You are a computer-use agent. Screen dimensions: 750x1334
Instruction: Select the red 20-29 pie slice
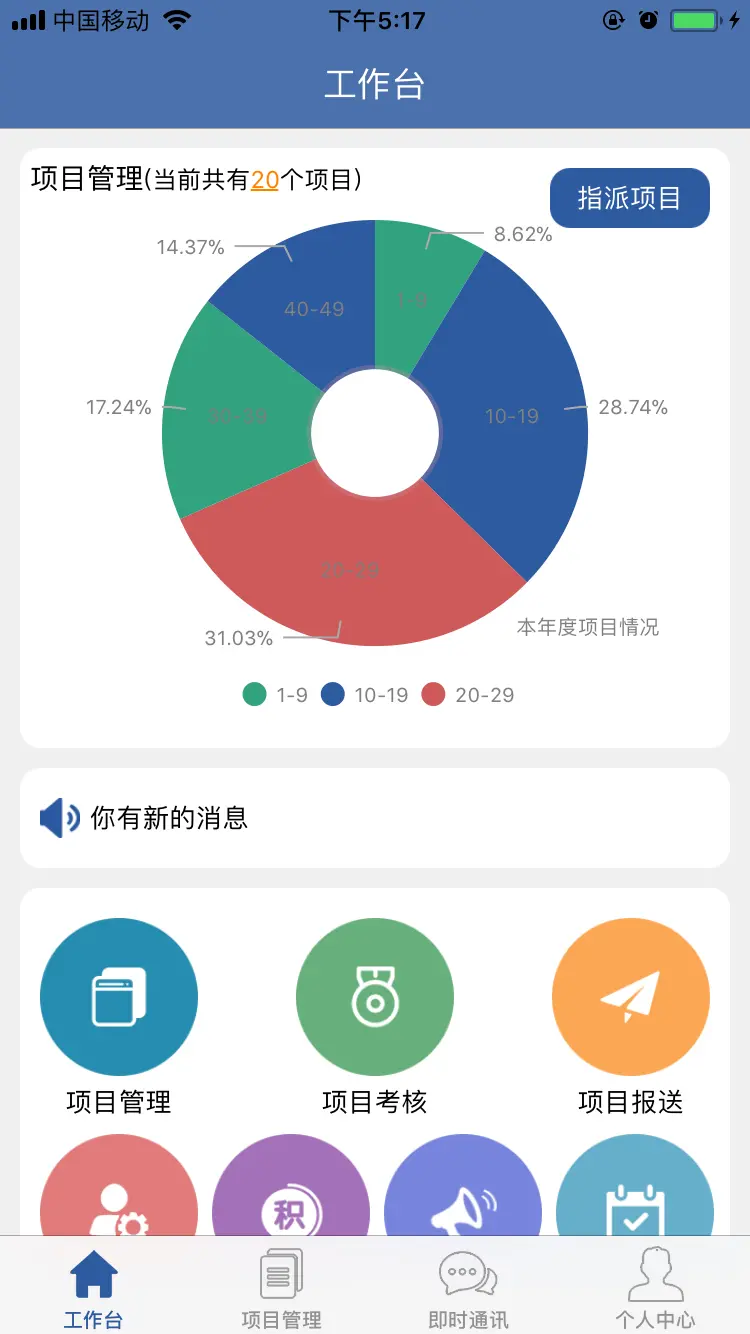coord(350,570)
